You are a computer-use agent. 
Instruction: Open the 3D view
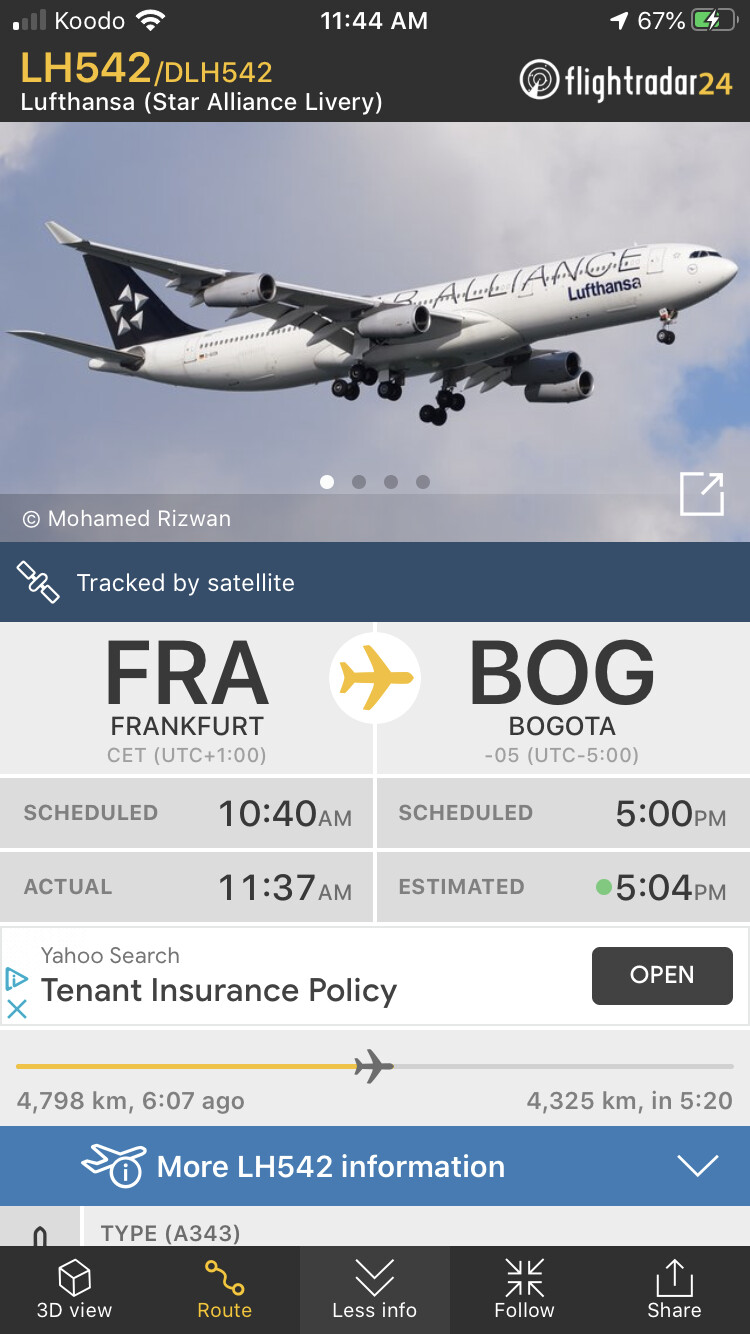tap(75, 1289)
